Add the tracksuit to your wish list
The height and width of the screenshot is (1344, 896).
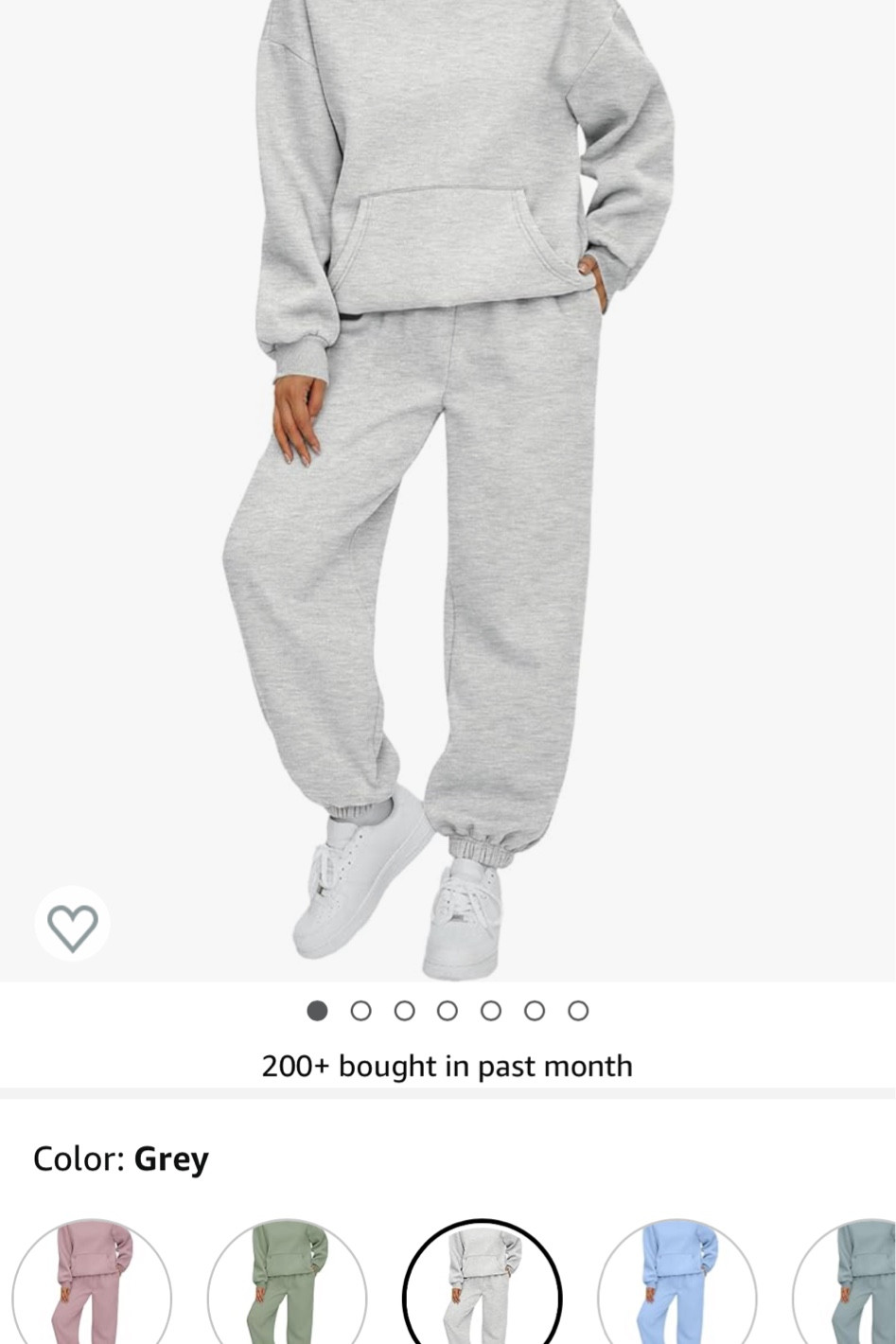pyautogui.click(x=73, y=926)
